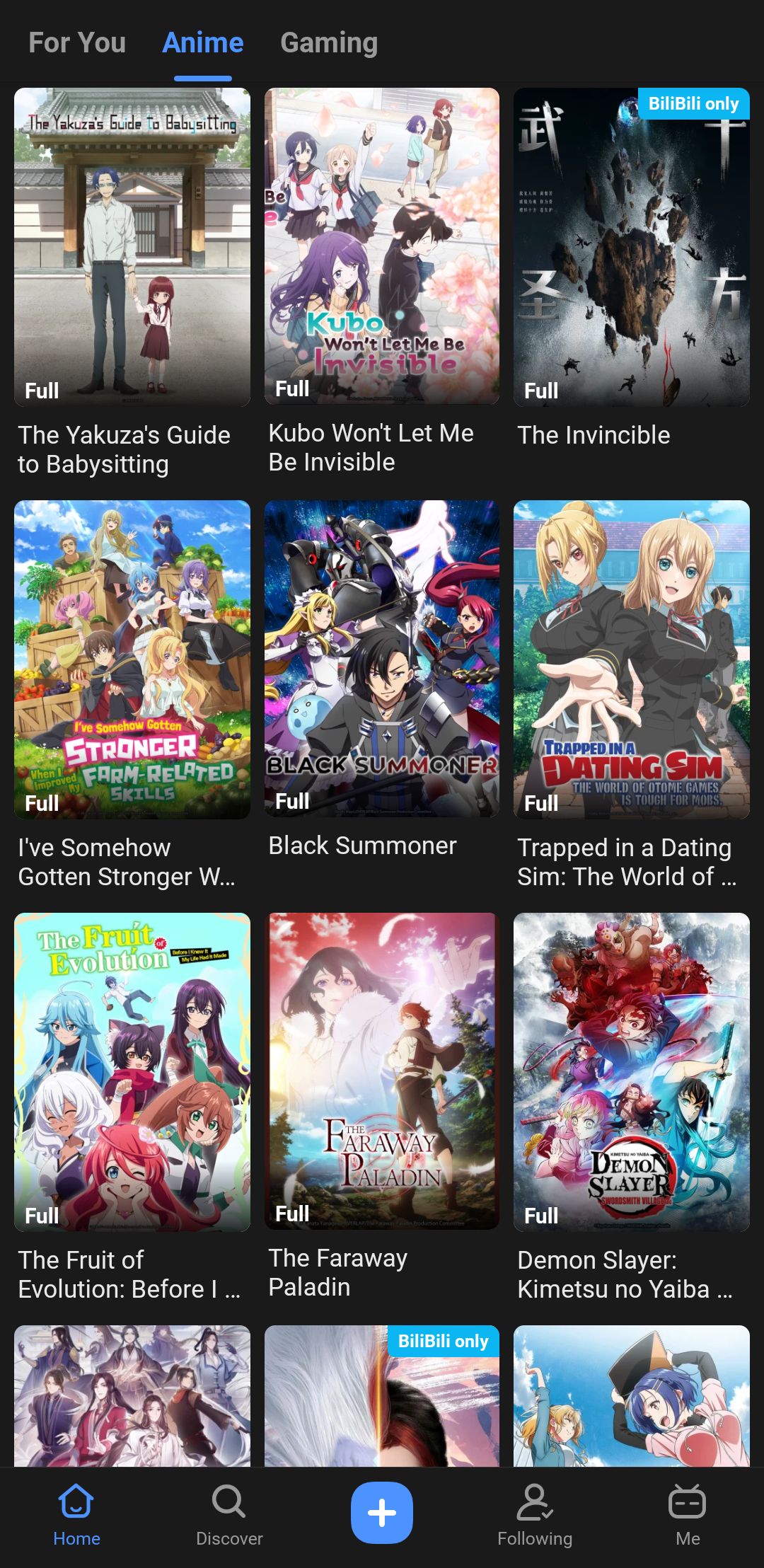Screen dimensions: 764x1568
Task: Open The Yakuza's Guide to Babysitting
Action: (132, 247)
